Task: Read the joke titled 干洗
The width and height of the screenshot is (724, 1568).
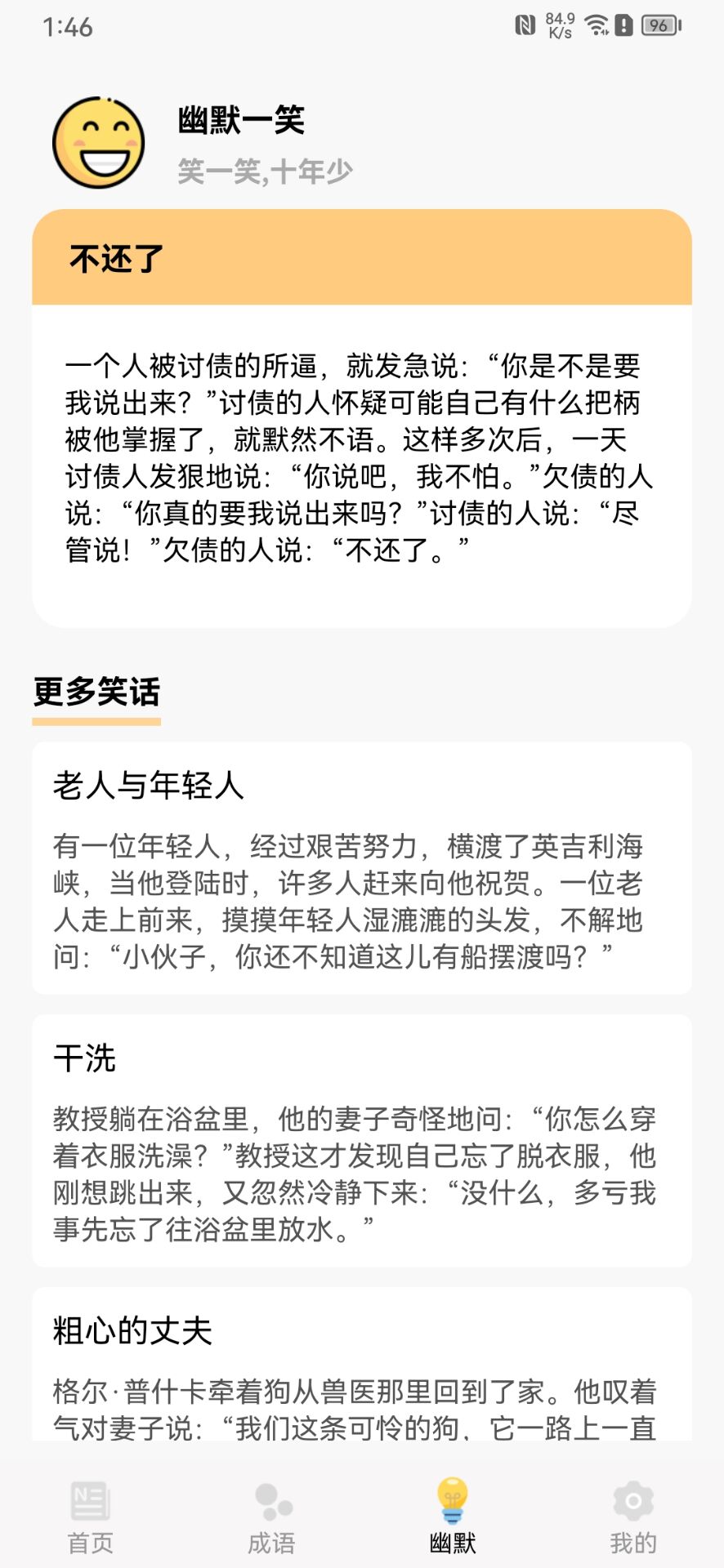Action: pos(362,1140)
